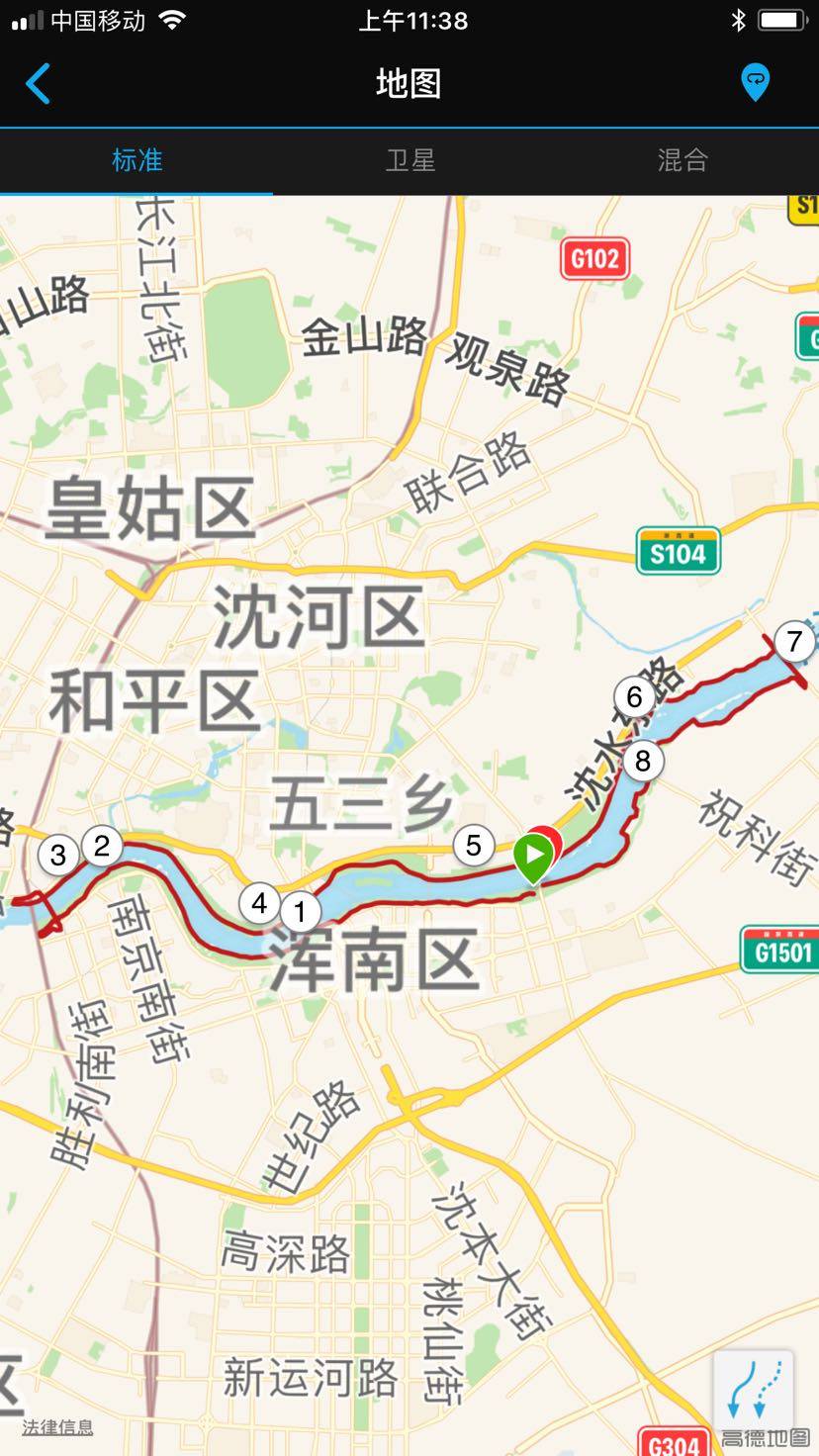The image size is (819, 1456).
Task: Tap the blue location pin icon
Action: pyautogui.click(x=755, y=83)
